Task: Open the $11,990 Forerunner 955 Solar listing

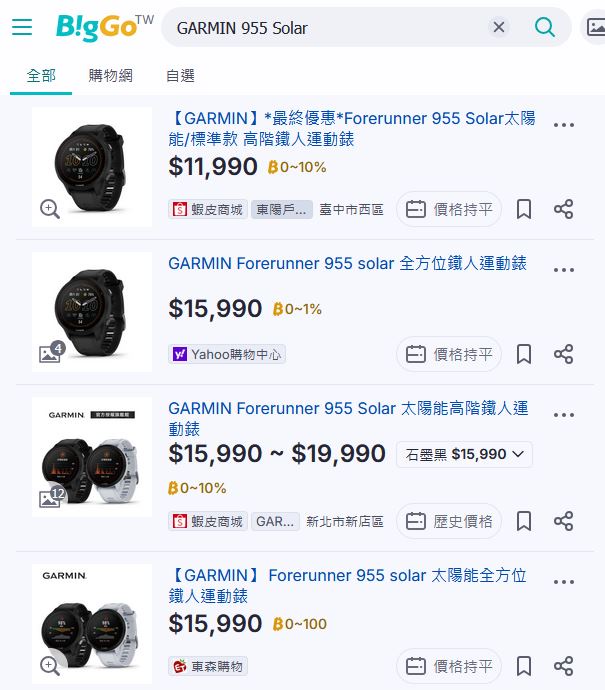Action: point(351,128)
